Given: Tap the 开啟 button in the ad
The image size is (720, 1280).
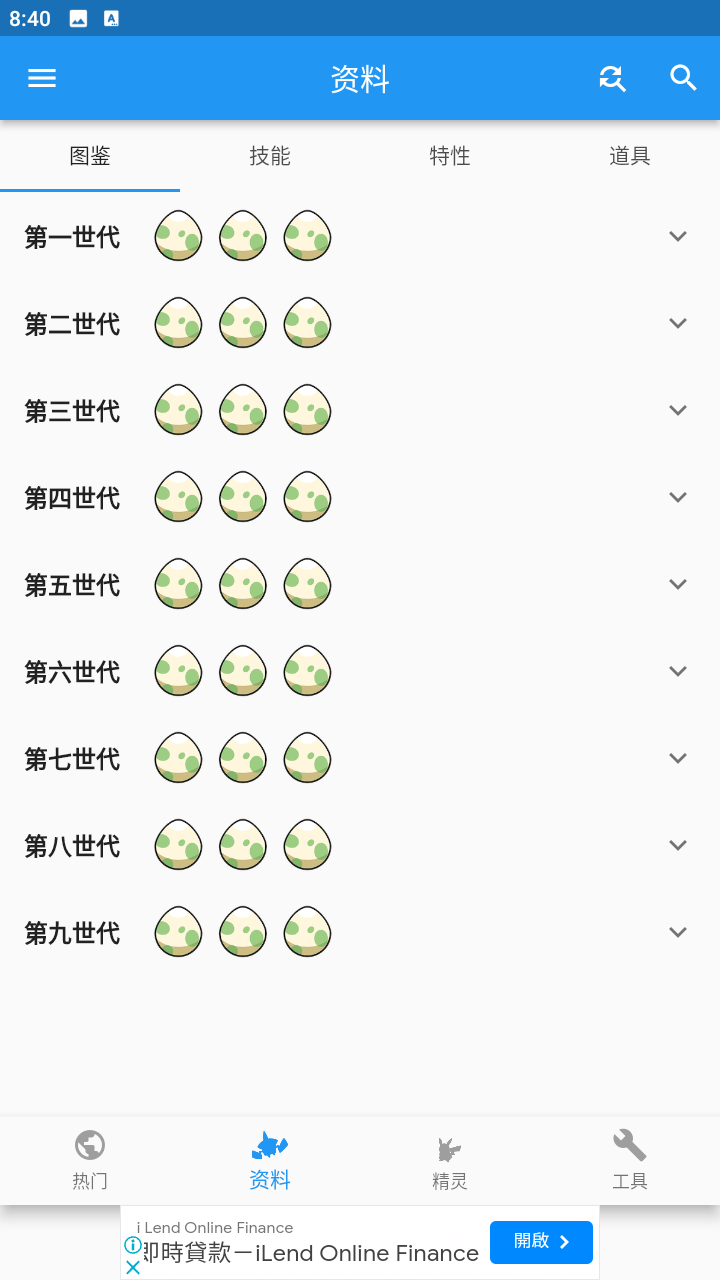Looking at the screenshot, I should (x=541, y=1242).
